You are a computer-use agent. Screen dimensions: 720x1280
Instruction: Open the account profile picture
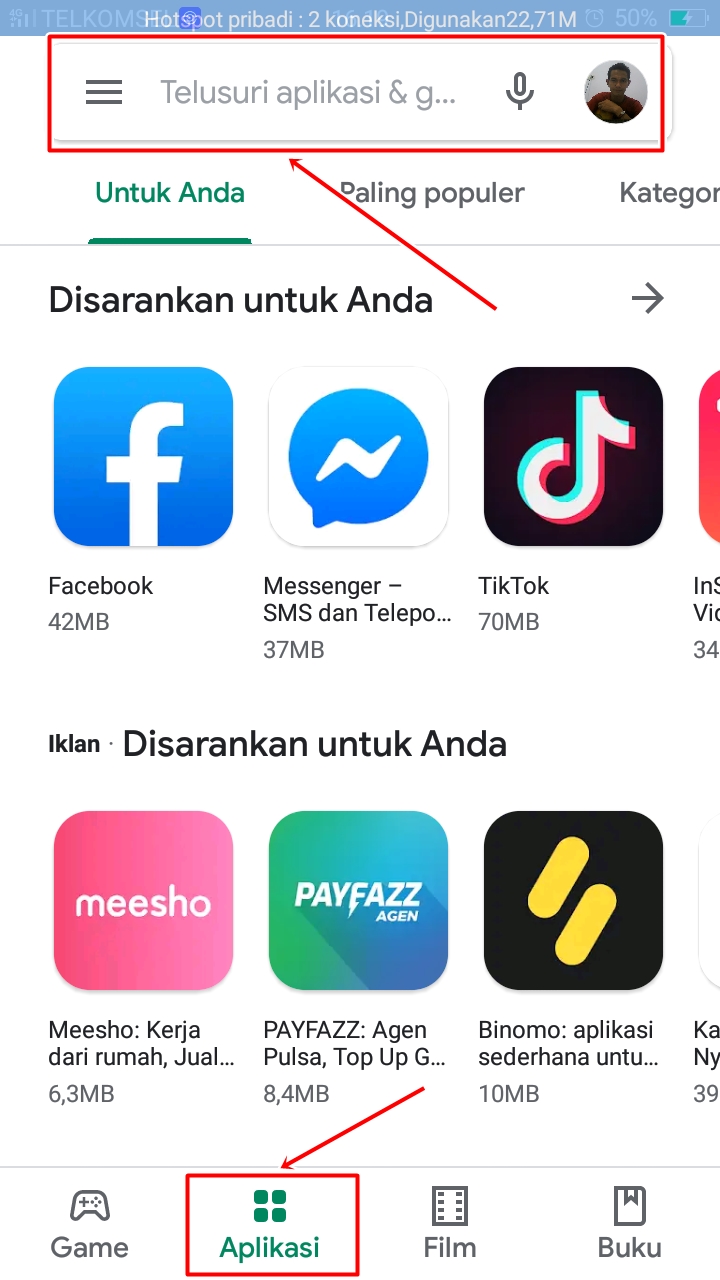[x=615, y=92]
